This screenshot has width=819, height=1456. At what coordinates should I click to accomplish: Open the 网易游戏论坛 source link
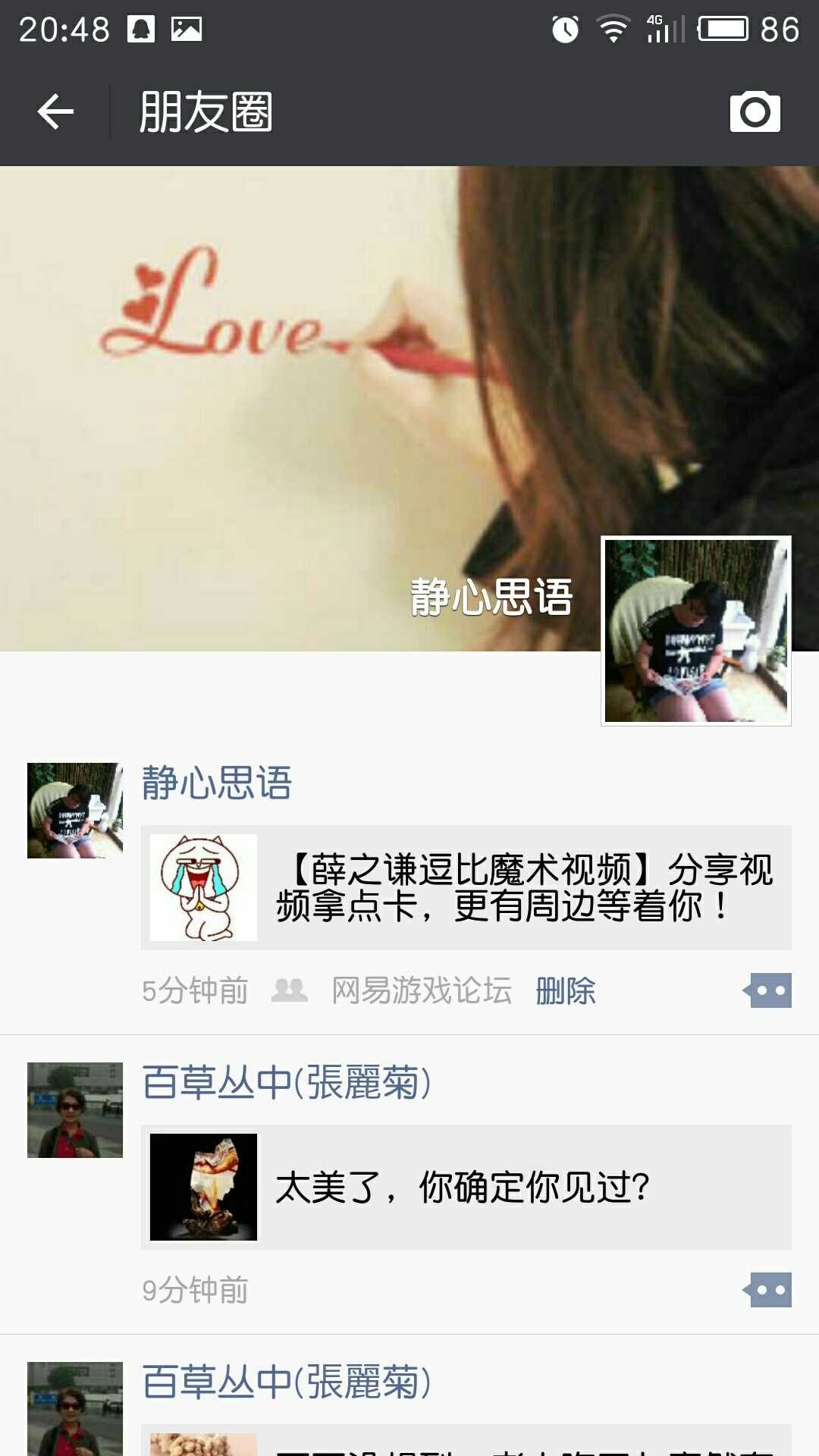click(x=422, y=990)
